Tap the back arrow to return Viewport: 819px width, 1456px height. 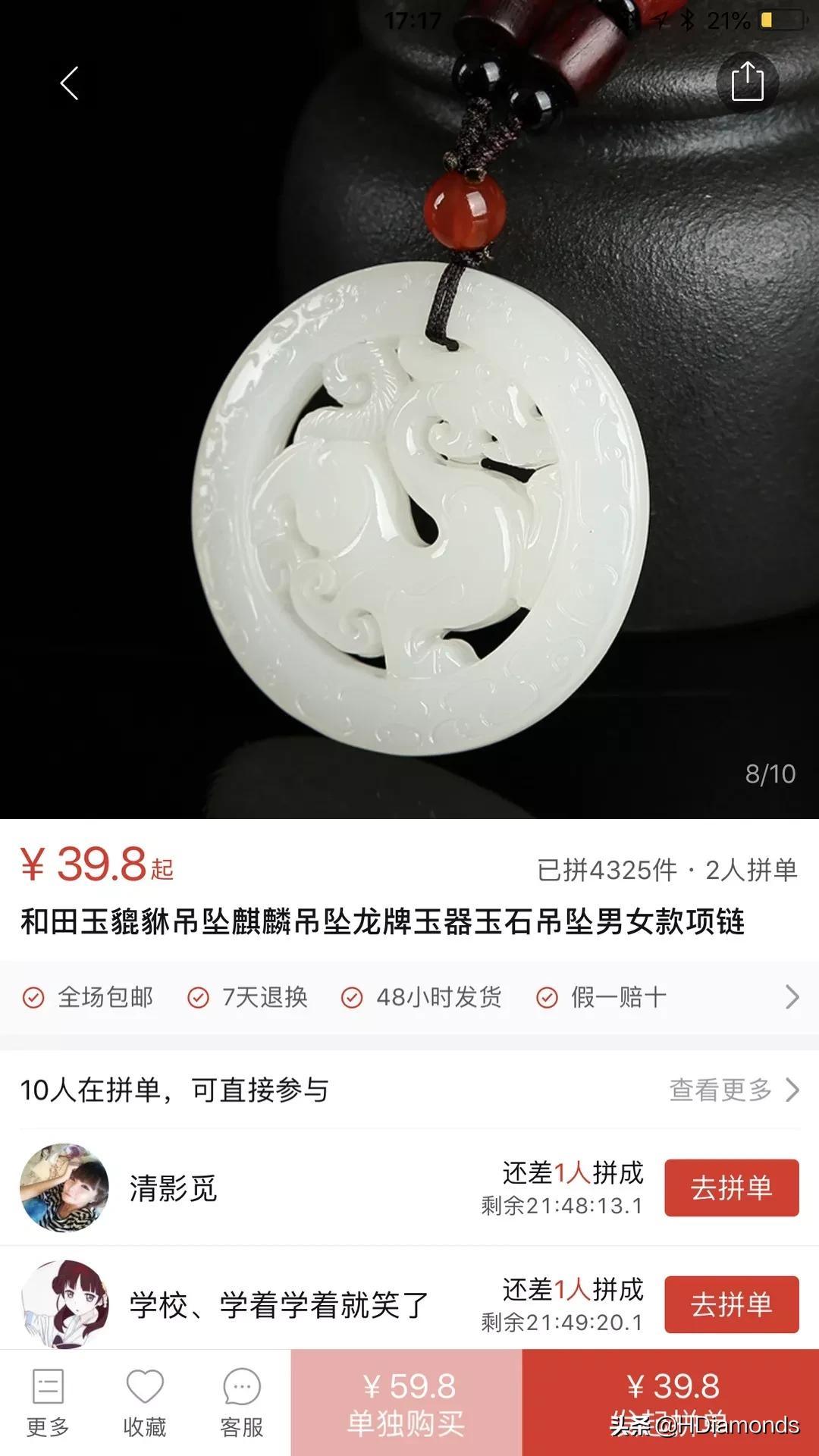pyautogui.click(x=70, y=85)
